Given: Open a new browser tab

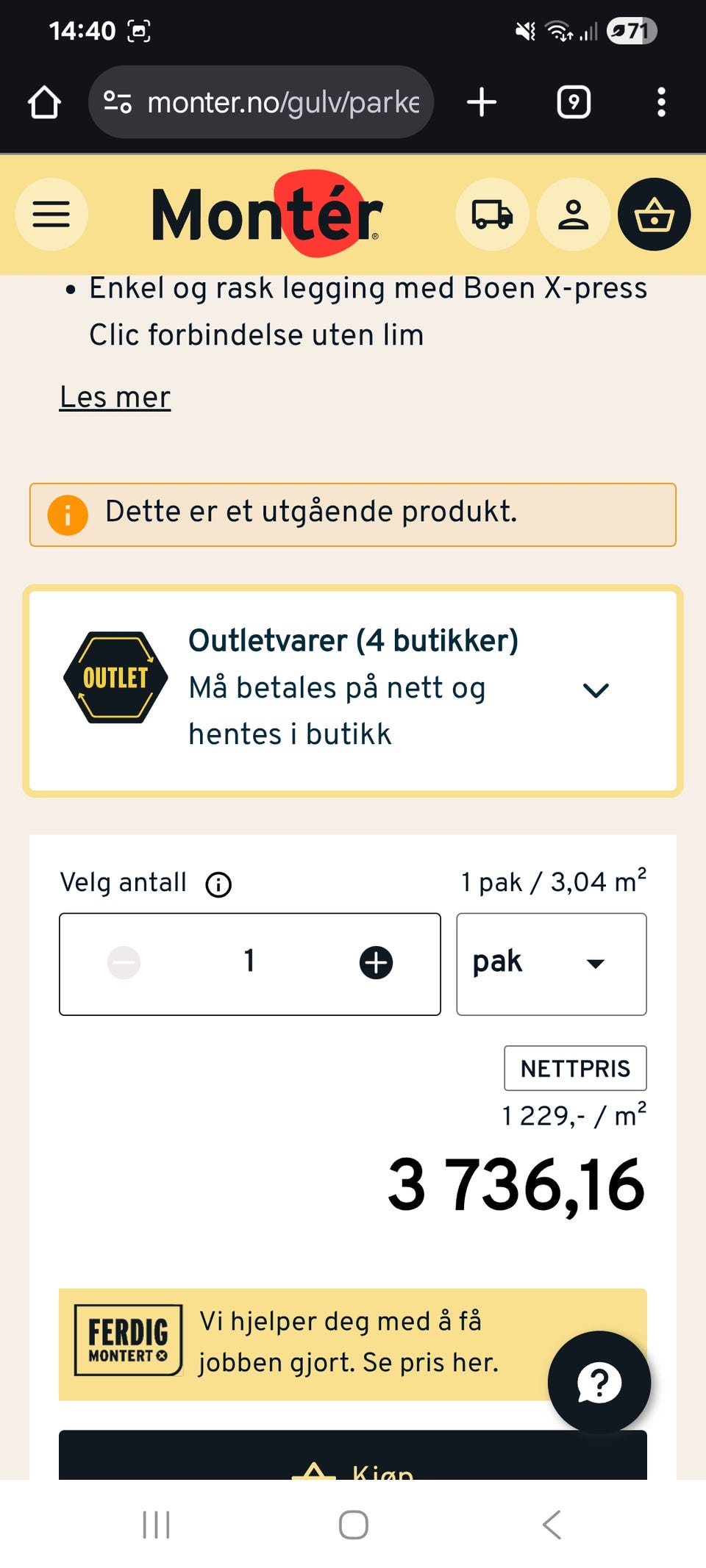Looking at the screenshot, I should click(x=482, y=102).
